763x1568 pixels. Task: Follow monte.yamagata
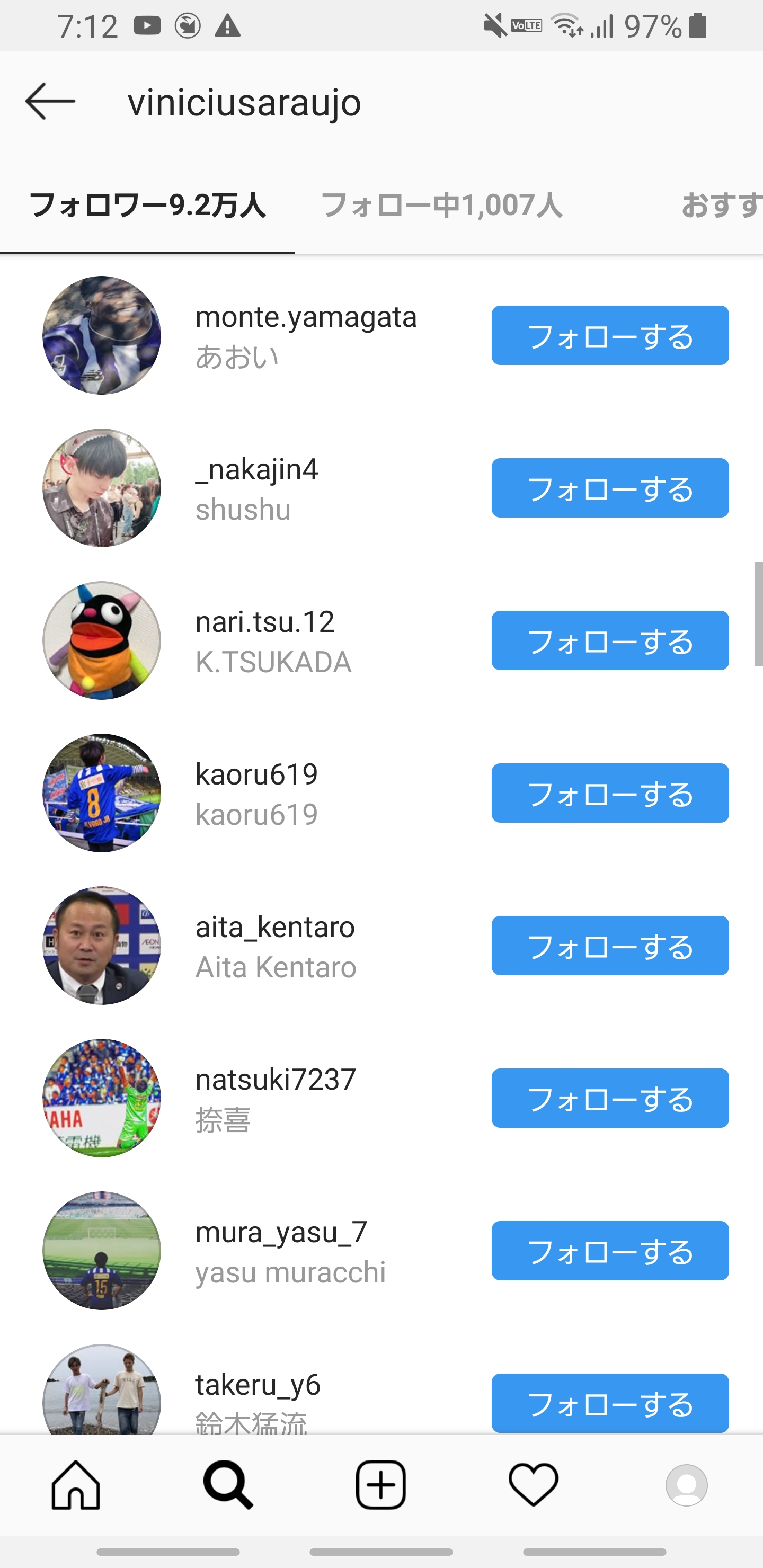click(609, 335)
